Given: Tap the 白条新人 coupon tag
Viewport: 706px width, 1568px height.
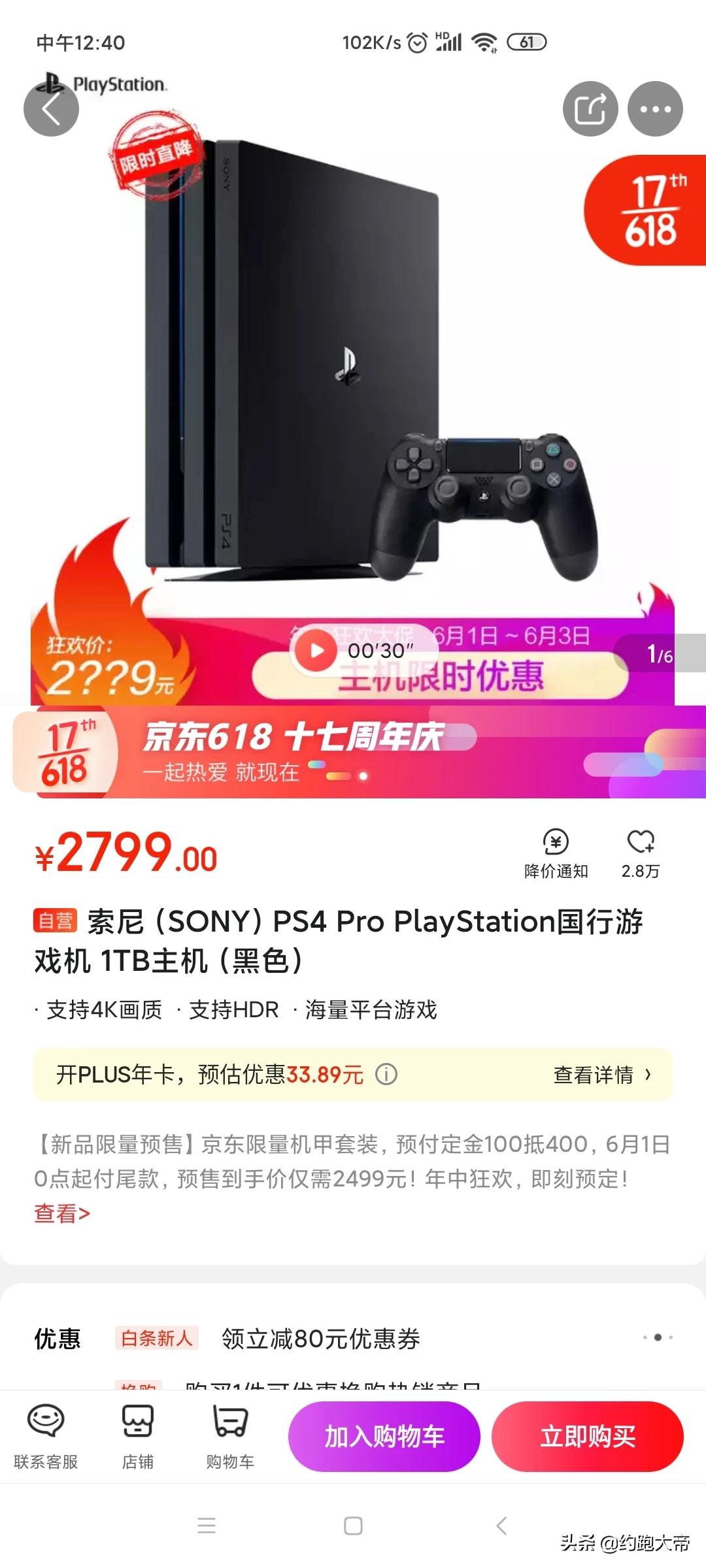Looking at the screenshot, I should click(158, 1339).
